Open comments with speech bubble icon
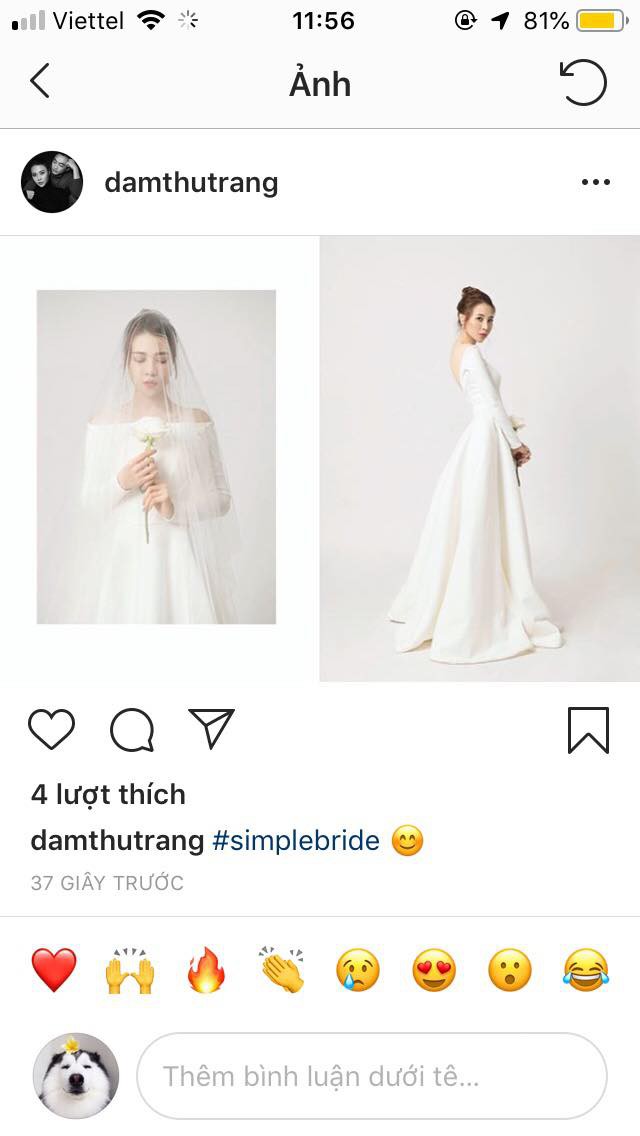 pos(131,730)
